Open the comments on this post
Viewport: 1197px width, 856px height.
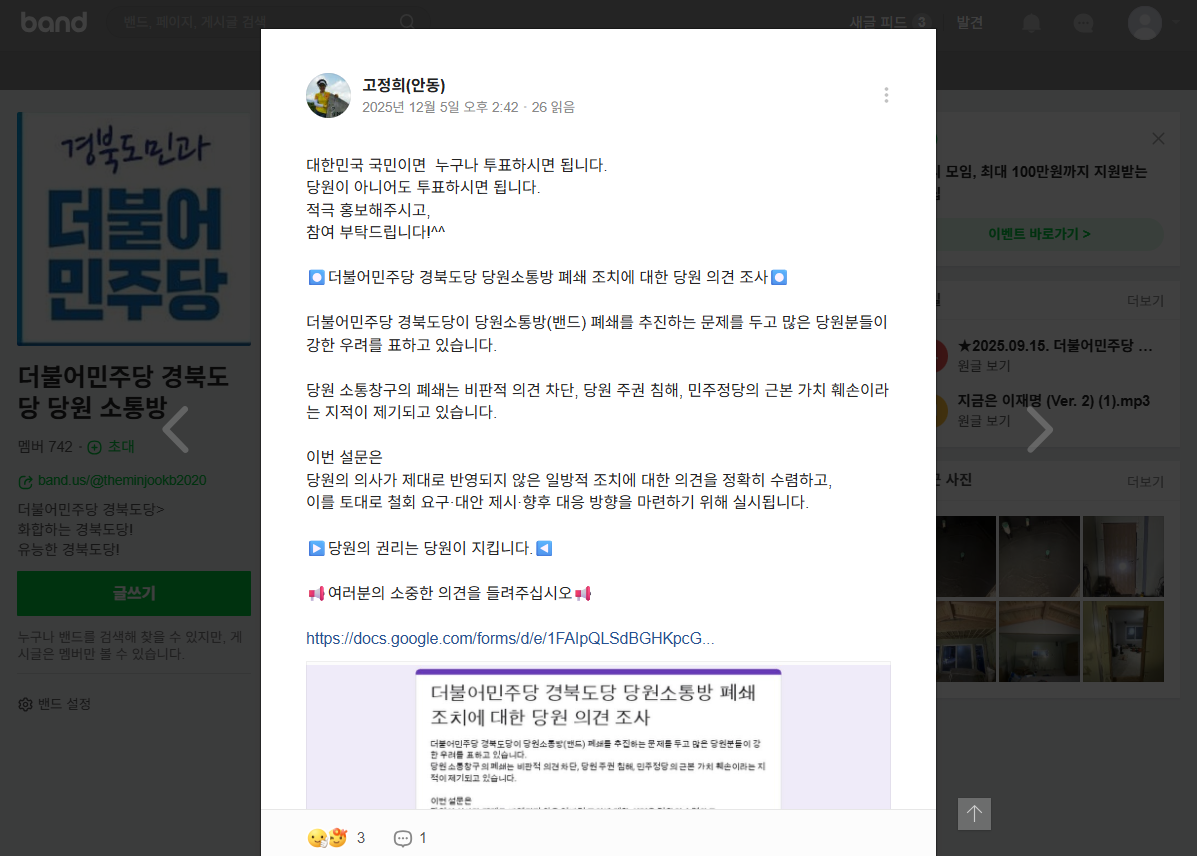pyautogui.click(x=410, y=838)
